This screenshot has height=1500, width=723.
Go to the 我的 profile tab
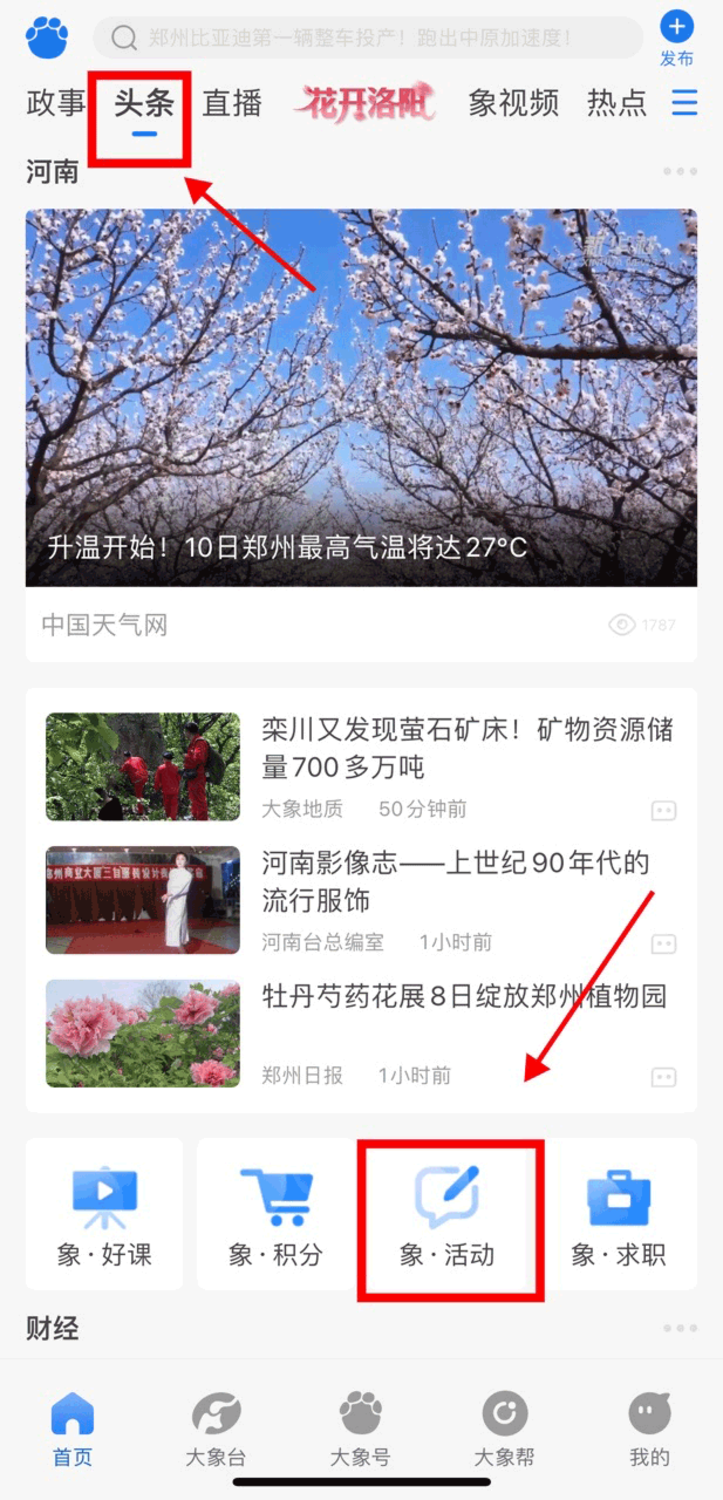tap(649, 1430)
